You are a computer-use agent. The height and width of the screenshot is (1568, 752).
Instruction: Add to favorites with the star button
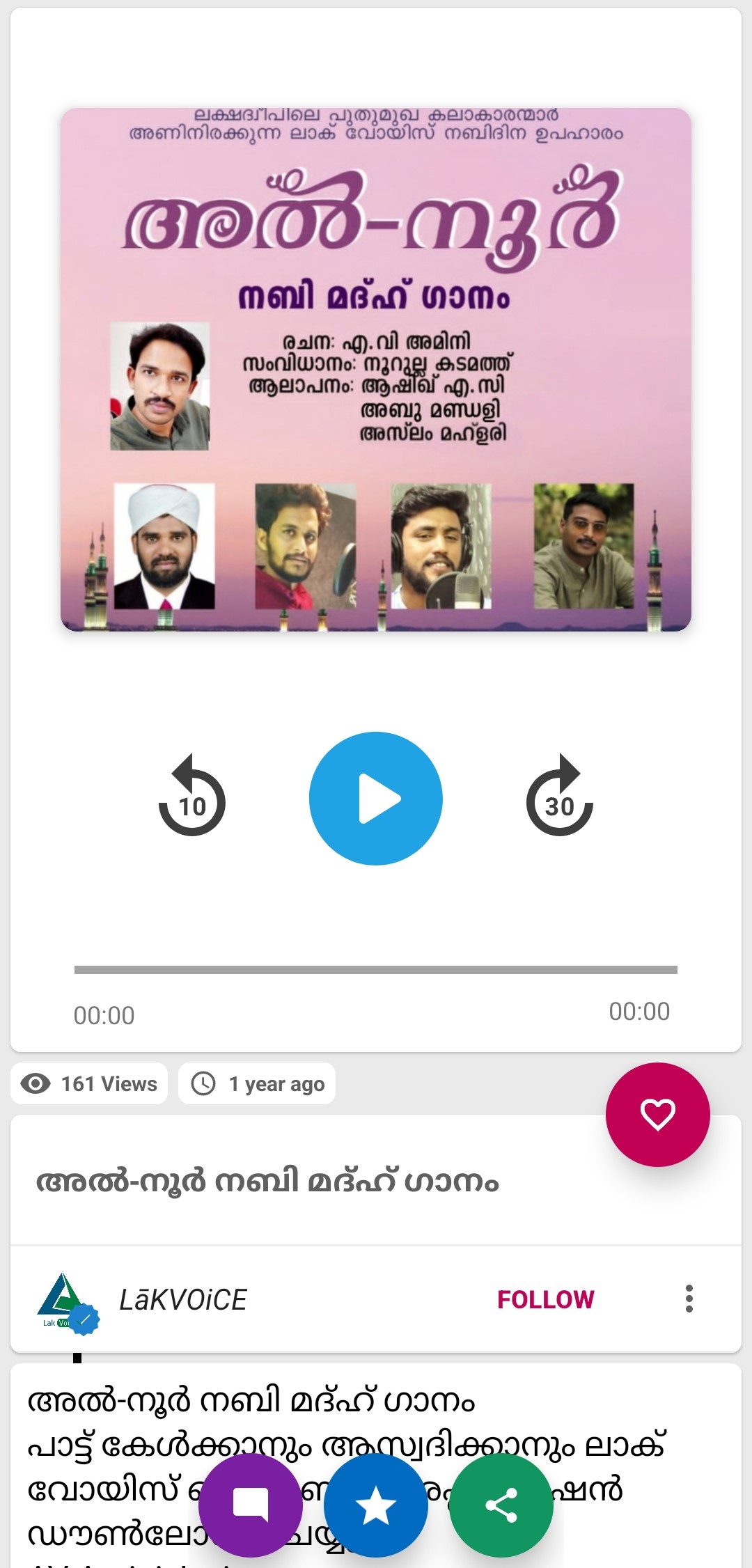pos(376,1505)
